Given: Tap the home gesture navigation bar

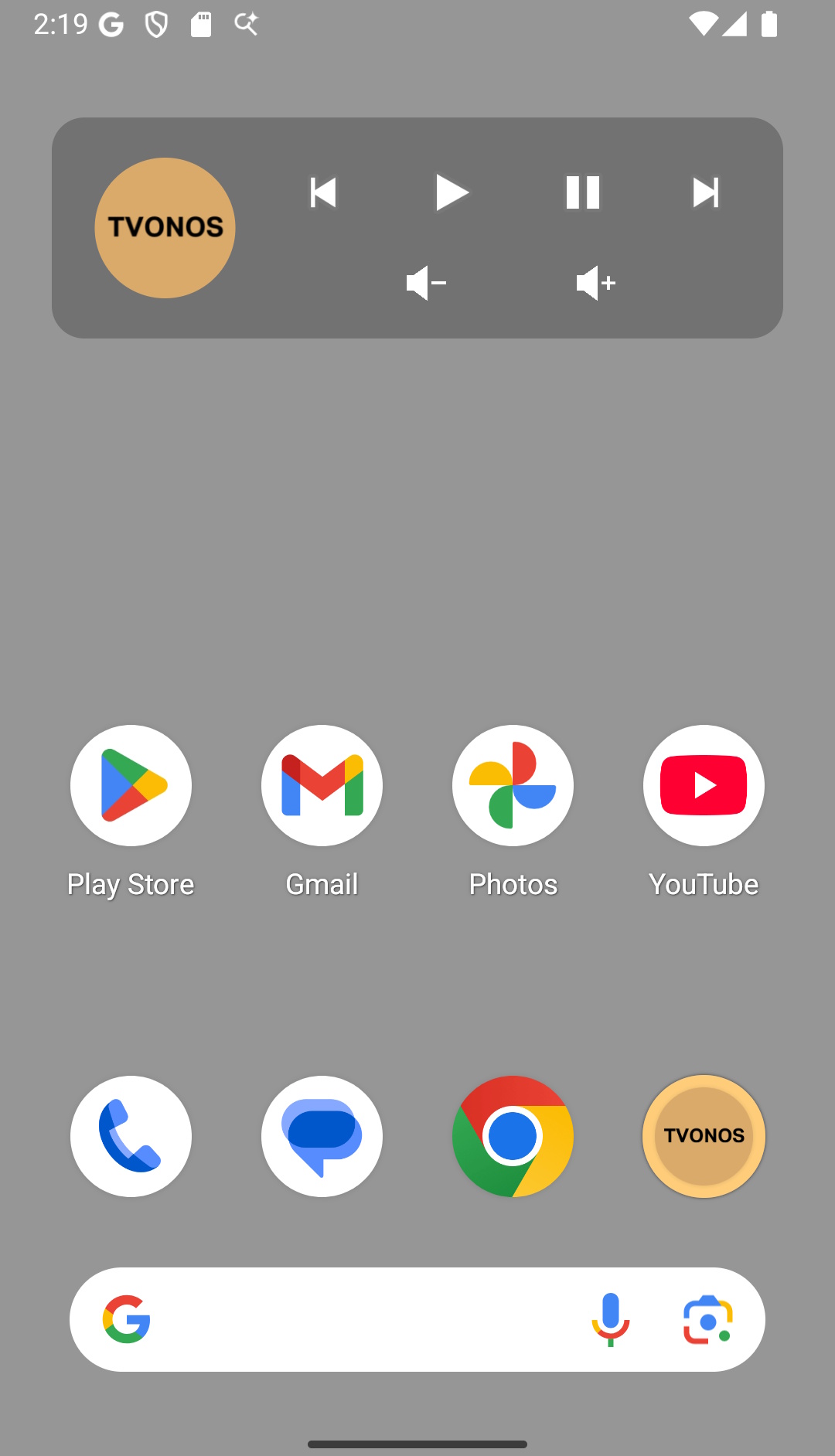Looking at the screenshot, I should pyautogui.click(x=417, y=1441).
